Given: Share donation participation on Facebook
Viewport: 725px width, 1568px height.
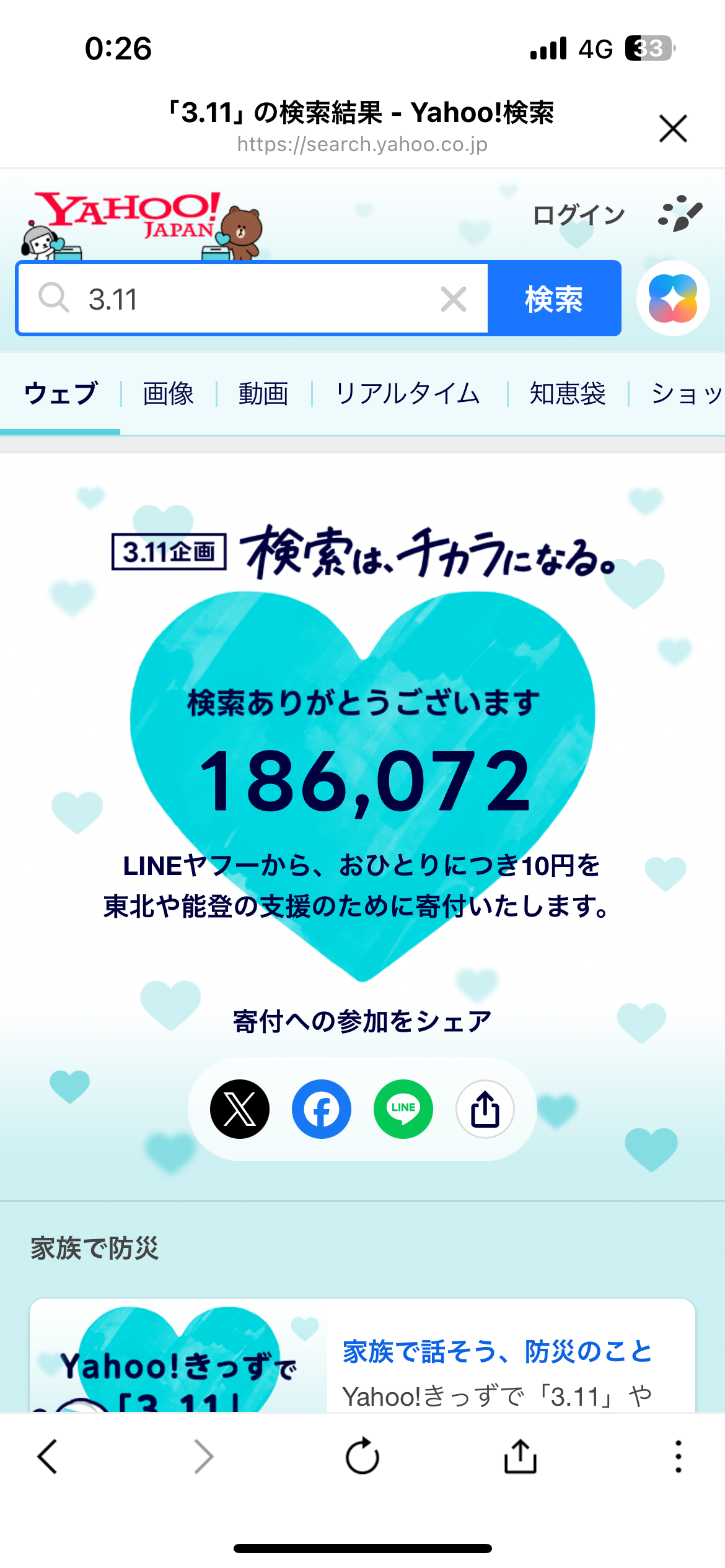Looking at the screenshot, I should click(322, 1109).
